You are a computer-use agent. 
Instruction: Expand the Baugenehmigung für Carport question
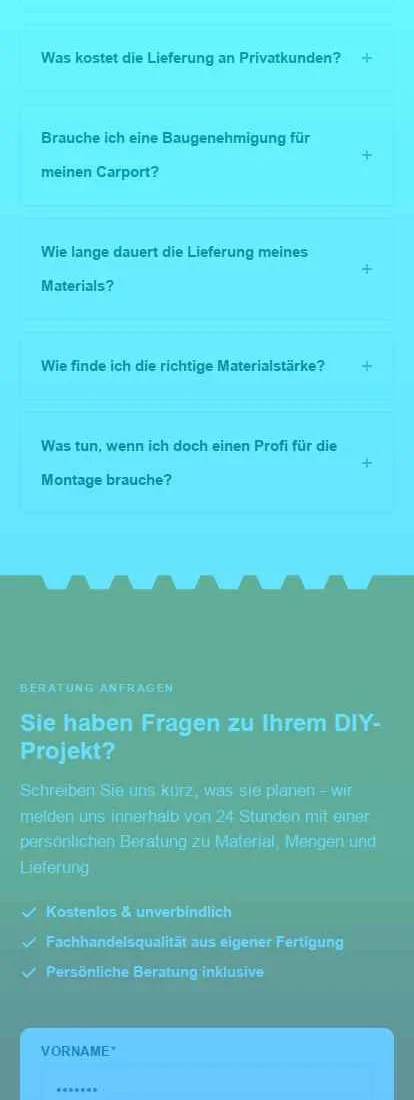tap(207, 155)
